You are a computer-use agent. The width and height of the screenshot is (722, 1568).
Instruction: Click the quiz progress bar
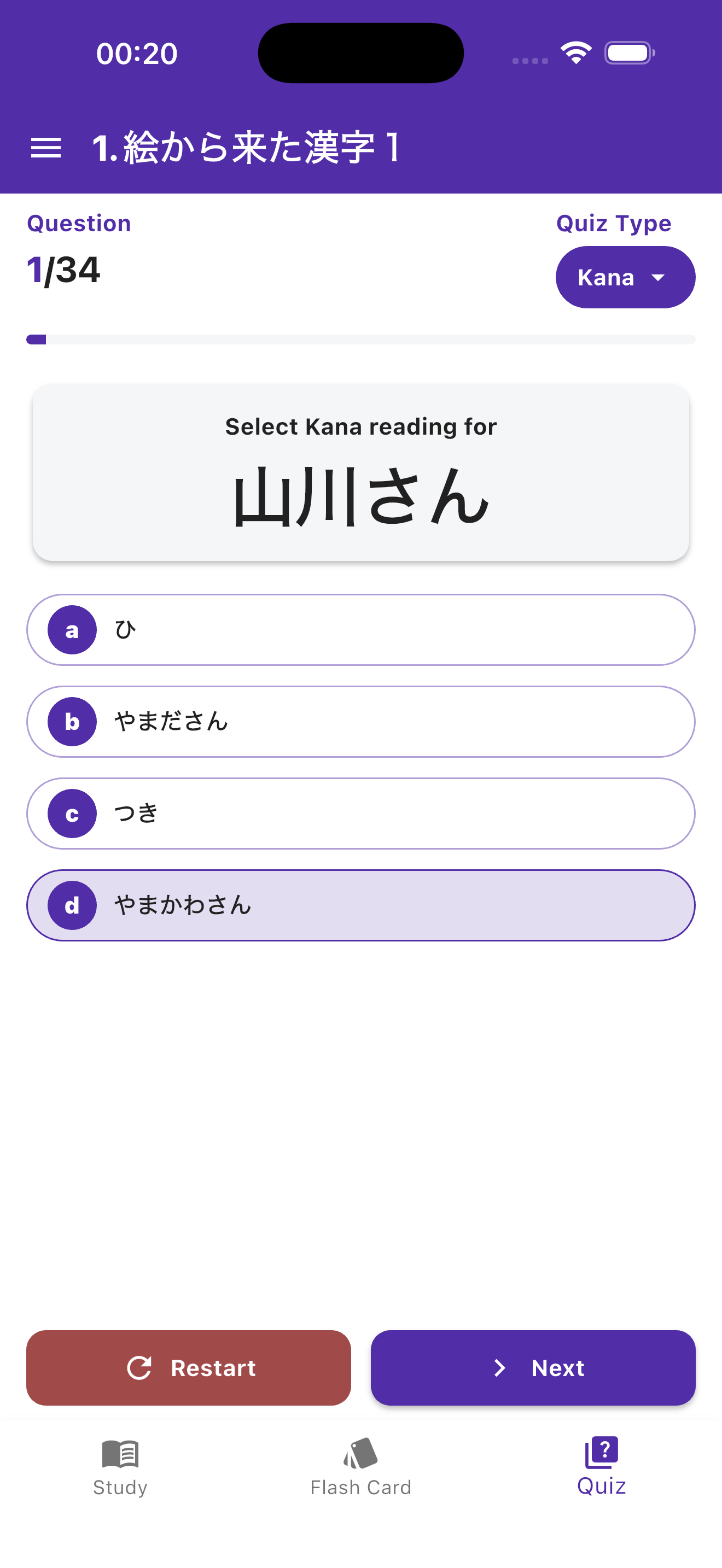(360, 339)
